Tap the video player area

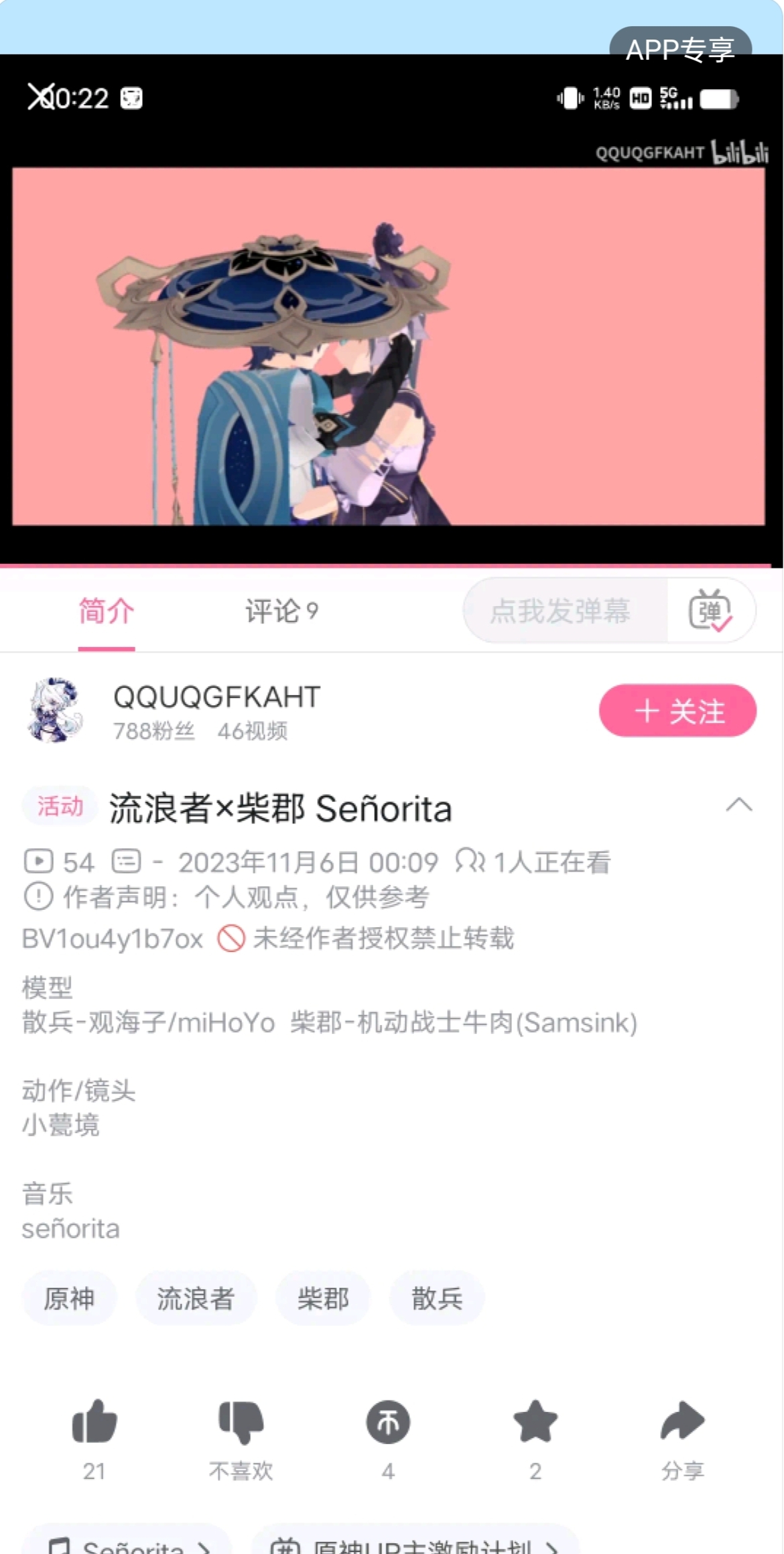[389, 345]
